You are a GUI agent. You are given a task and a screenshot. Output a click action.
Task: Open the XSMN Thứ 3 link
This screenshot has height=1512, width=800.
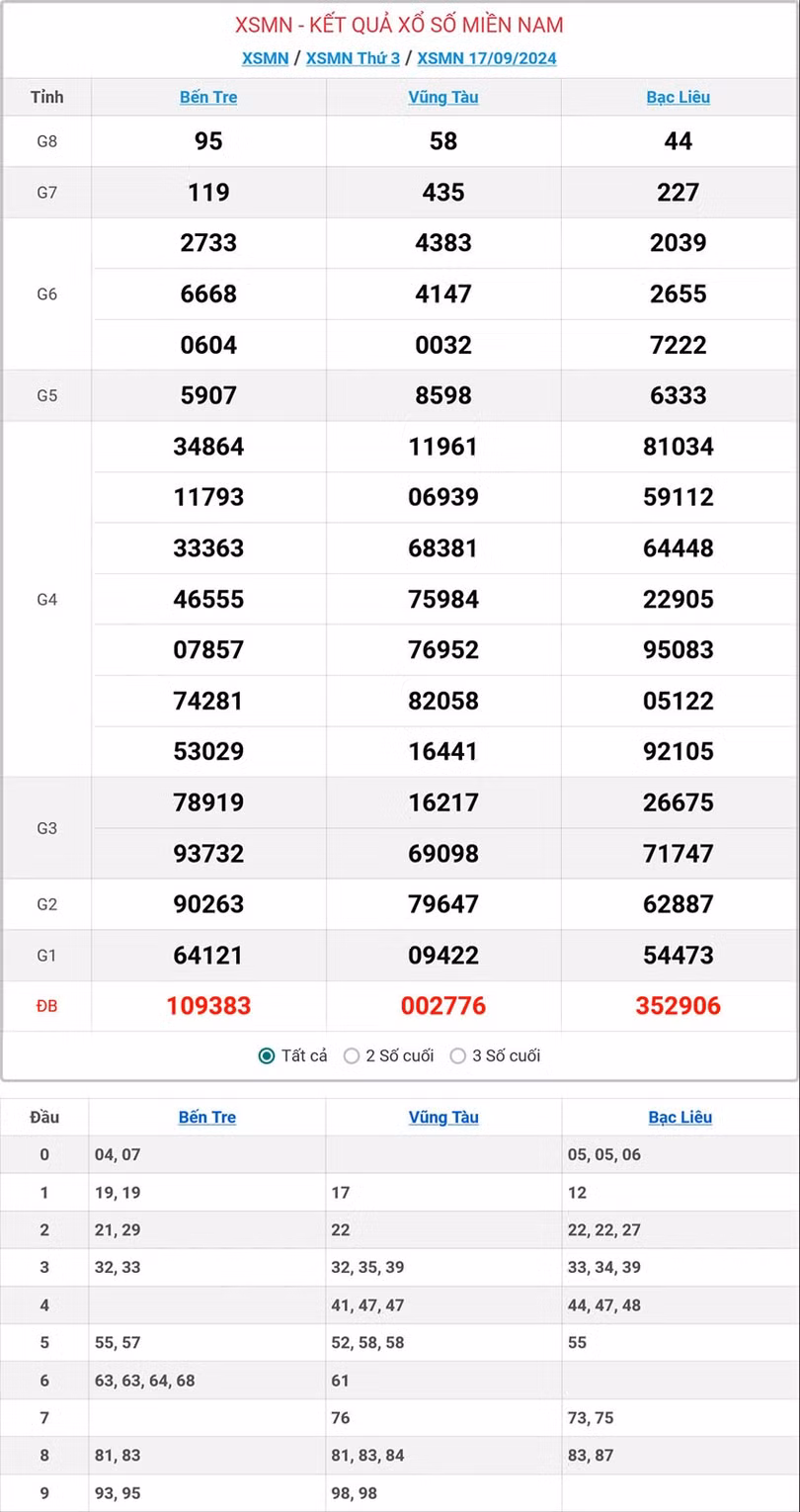click(x=353, y=58)
